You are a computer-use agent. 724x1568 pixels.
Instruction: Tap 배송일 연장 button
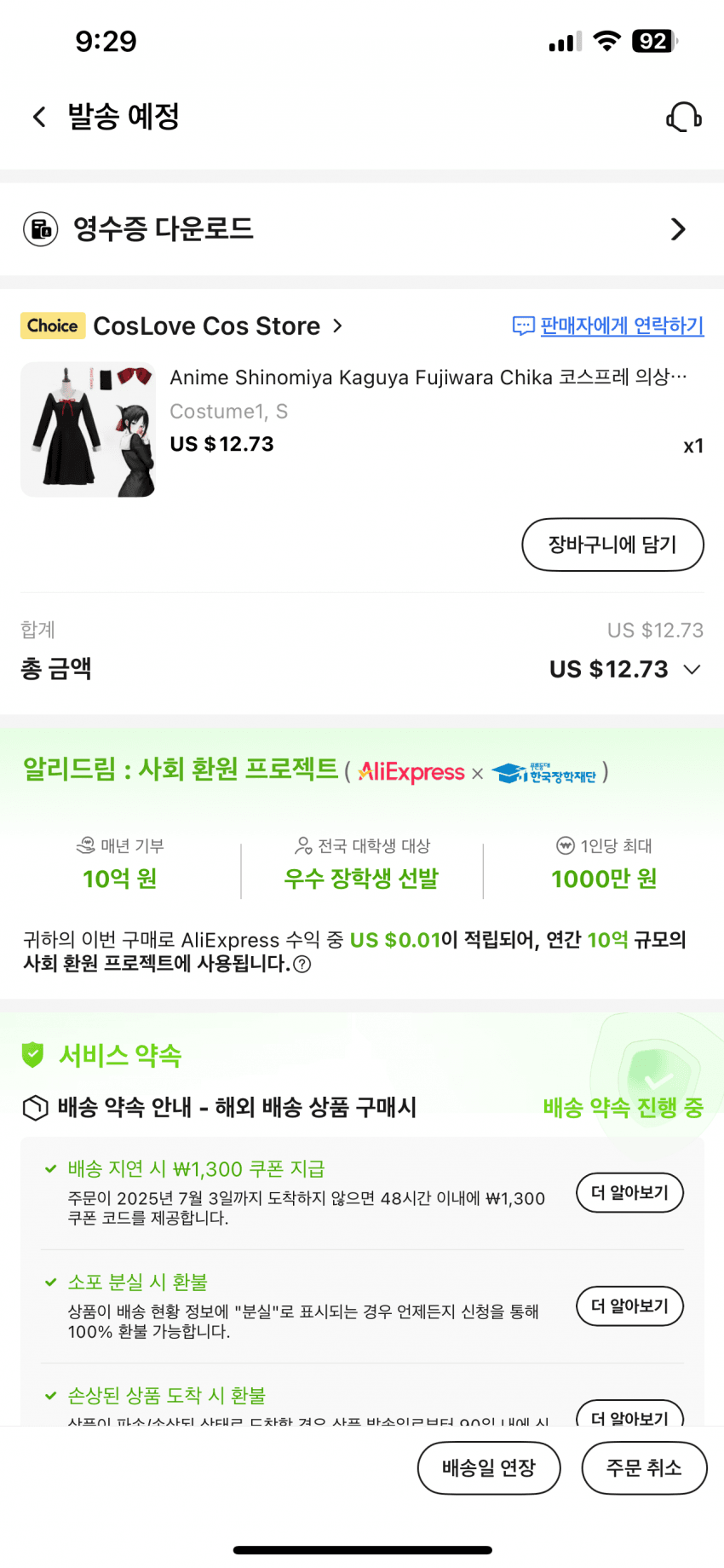489,1467
